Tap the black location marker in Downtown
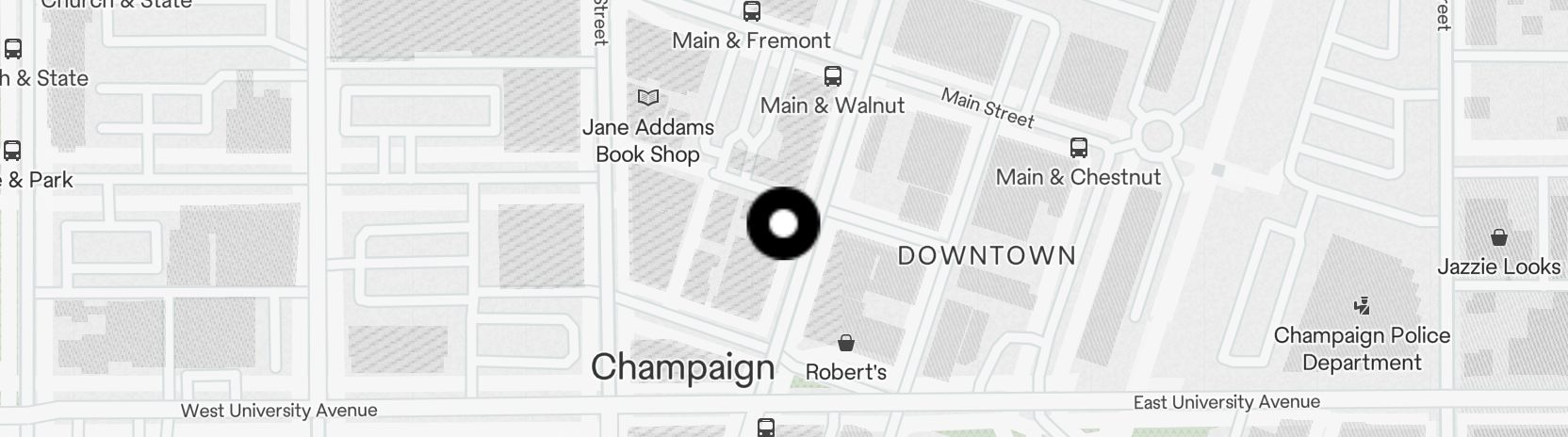This screenshot has width=1568, height=437. [783, 224]
